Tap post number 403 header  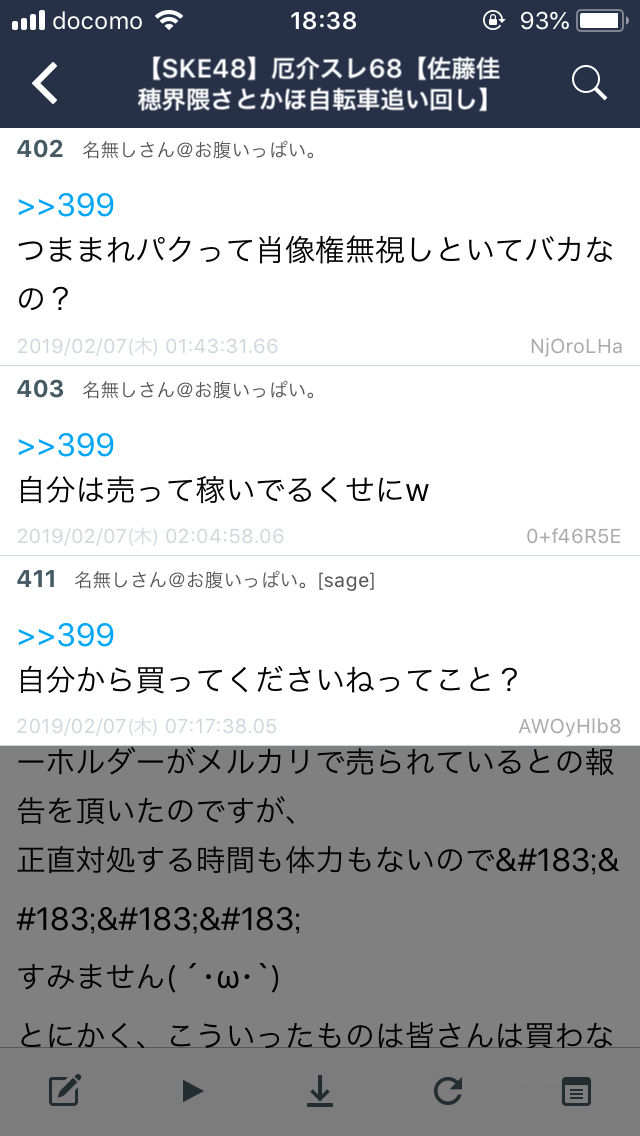tap(41, 389)
